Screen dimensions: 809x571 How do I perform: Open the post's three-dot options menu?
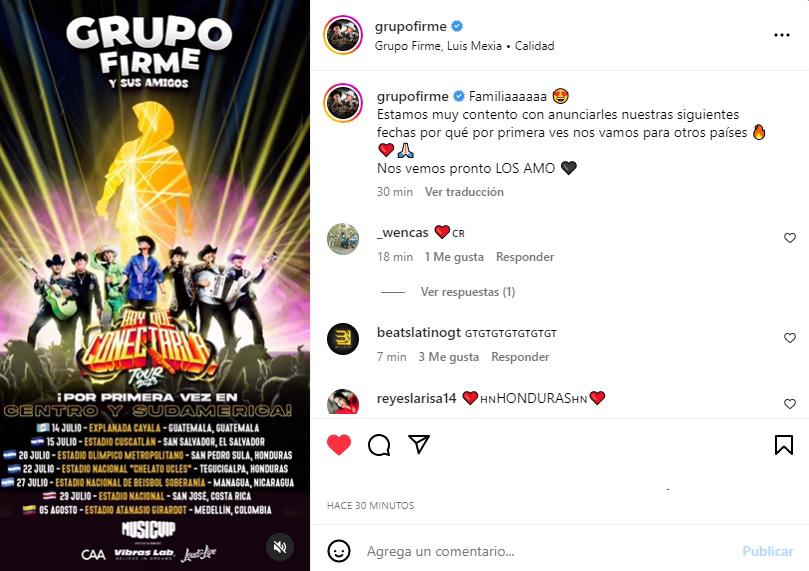781,35
